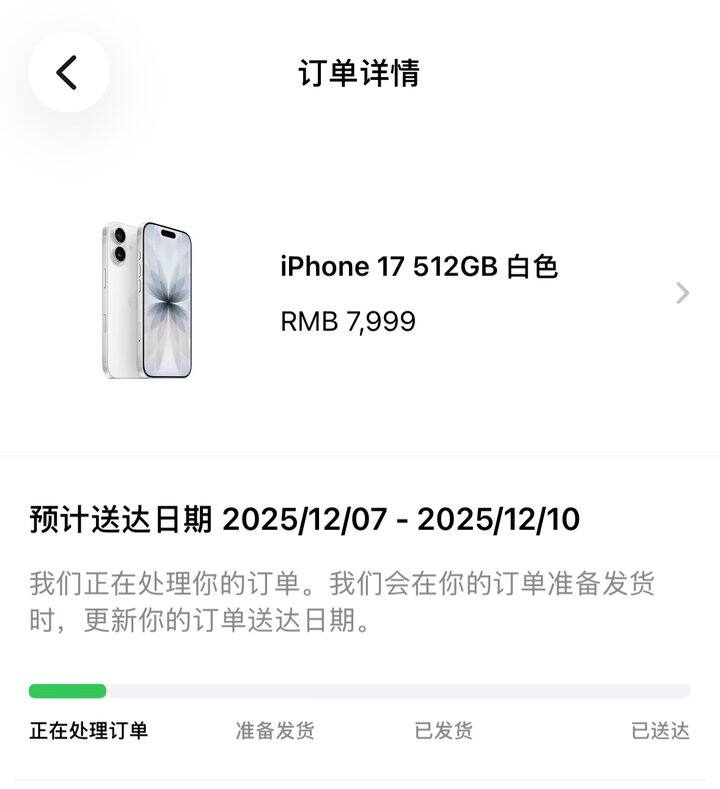The width and height of the screenshot is (720, 789).
Task: Tap the green shipping progress bar
Action: (x=67, y=689)
